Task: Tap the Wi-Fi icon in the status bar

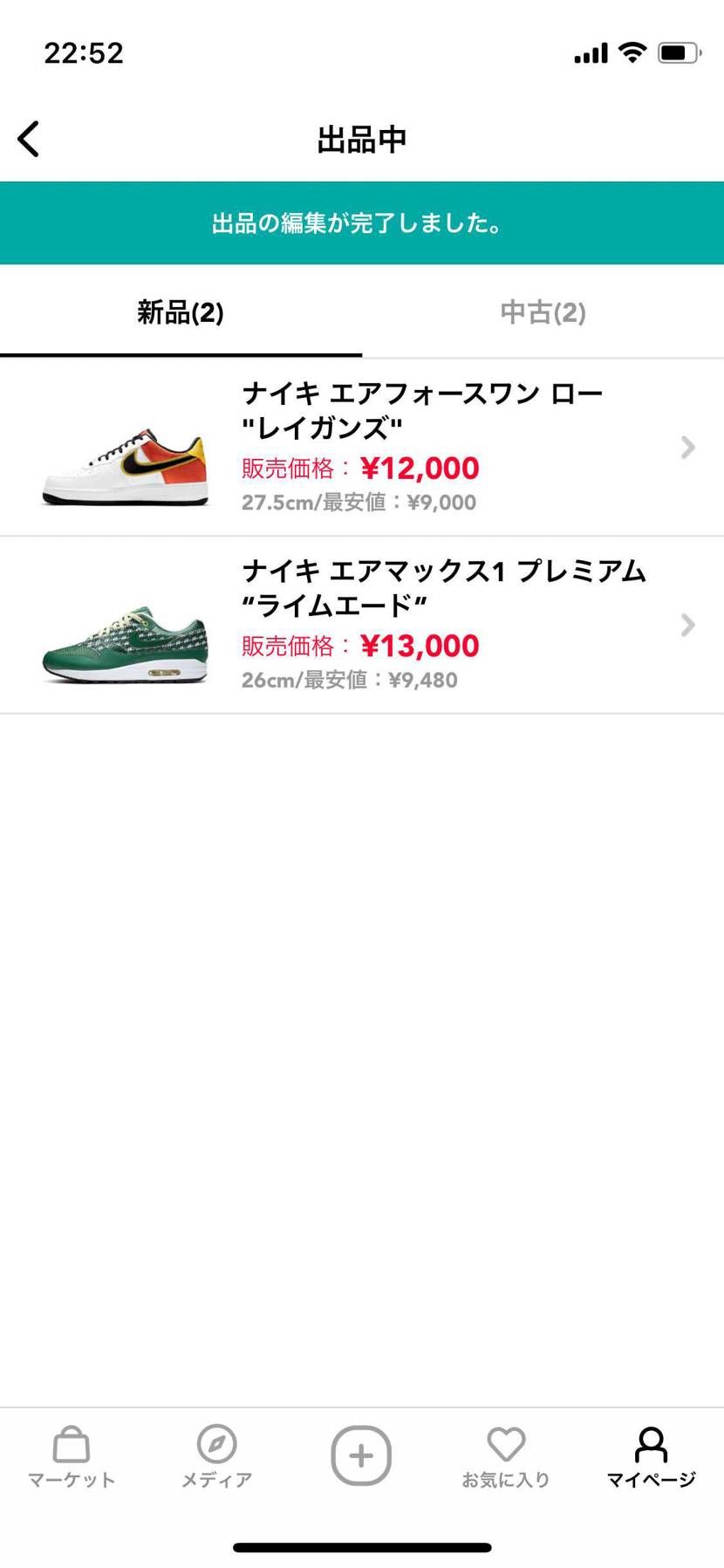Action: coord(632,52)
